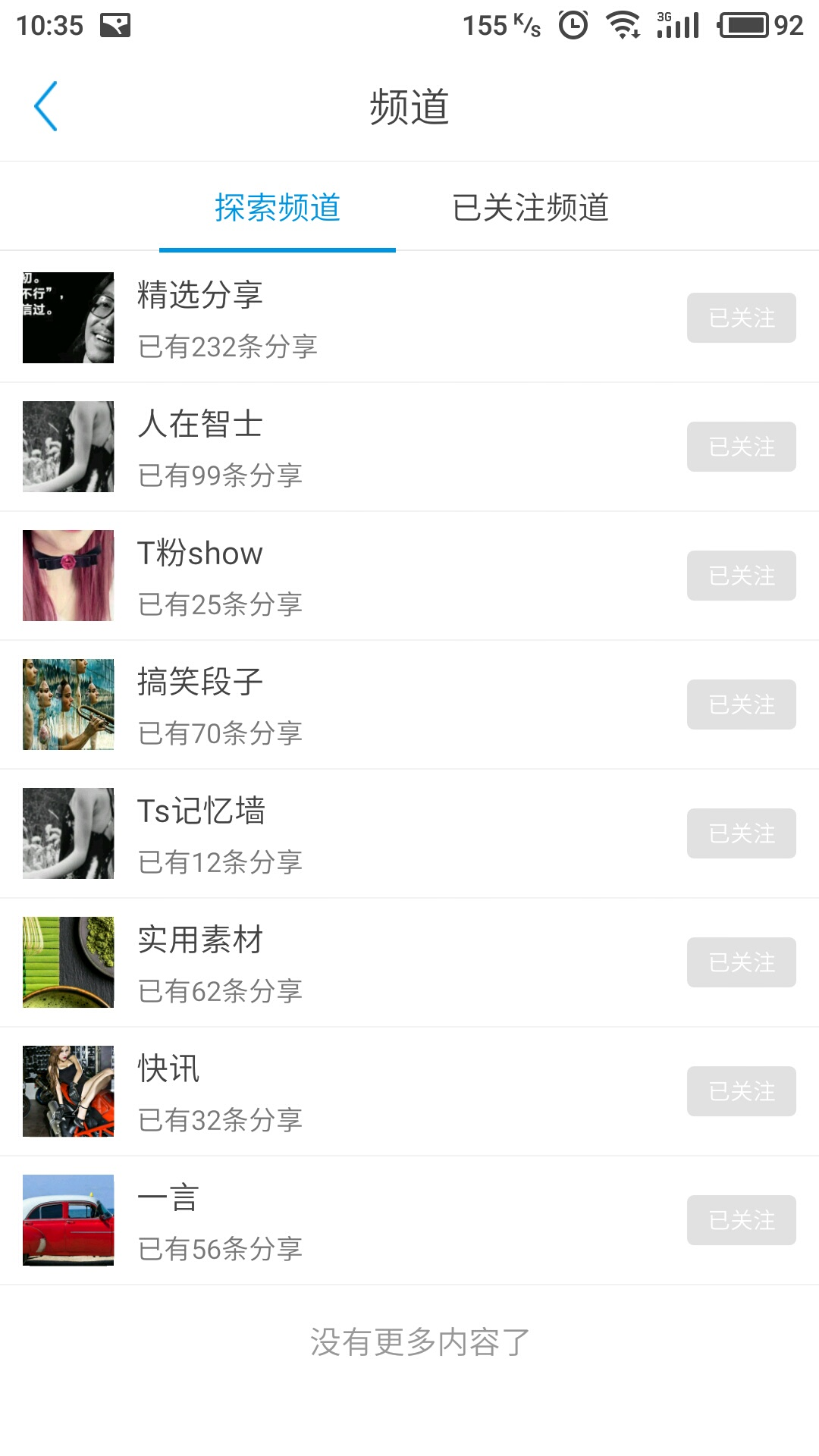
Task: Tap 已关注 next to T粉show
Action: point(741,576)
